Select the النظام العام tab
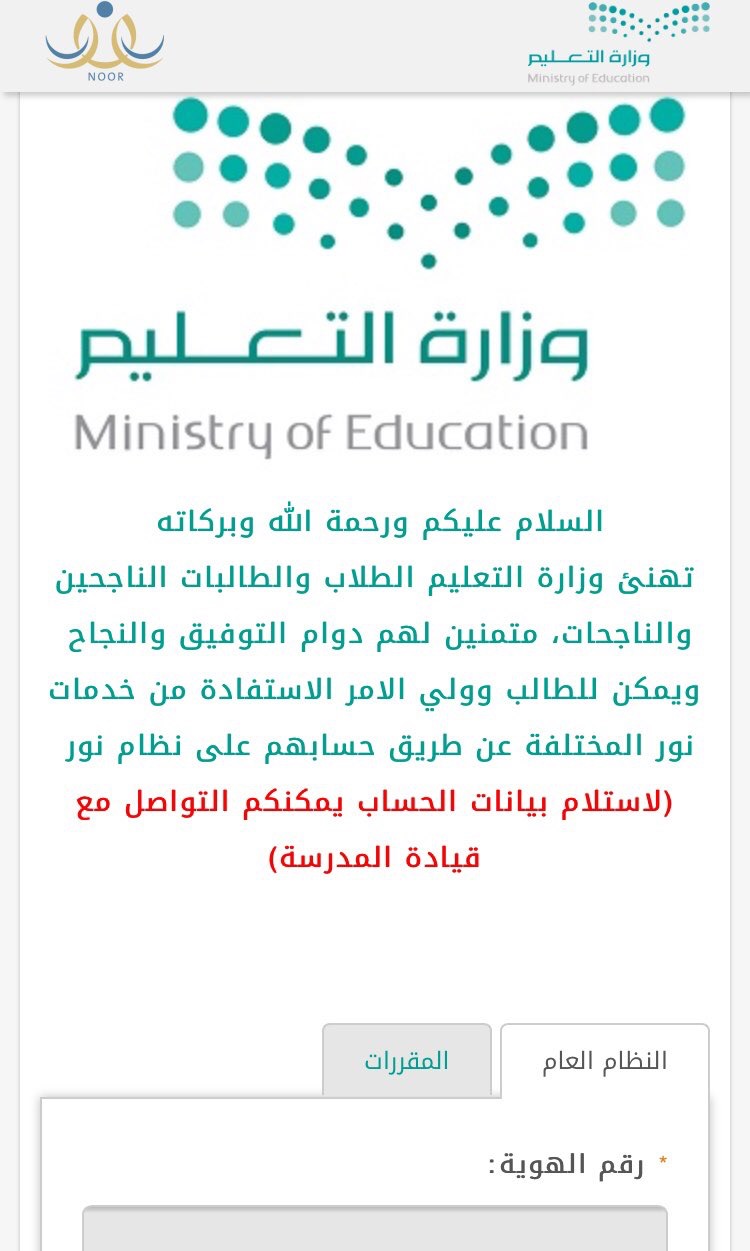 coord(605,1061)
